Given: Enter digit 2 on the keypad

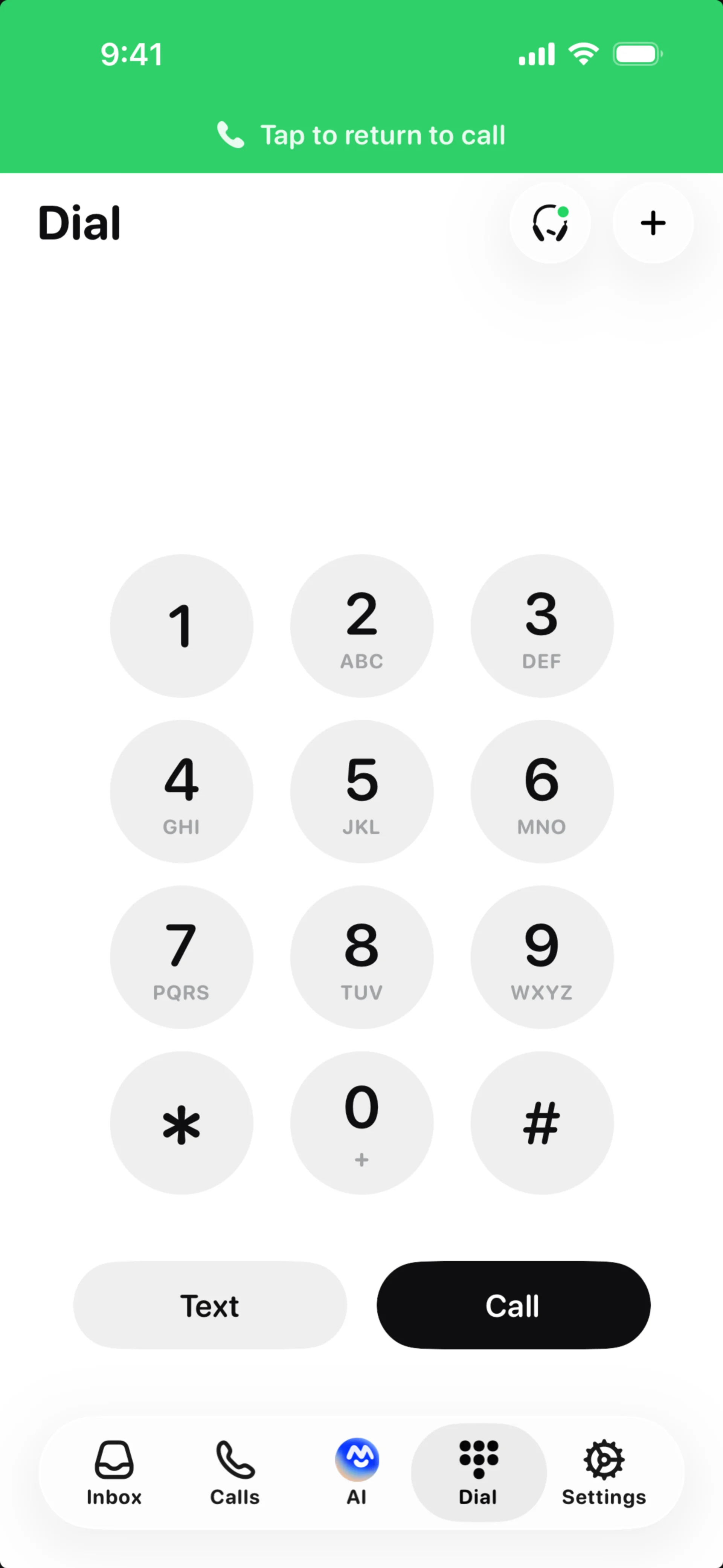Looking at the screenshot, I should (361, 626).
